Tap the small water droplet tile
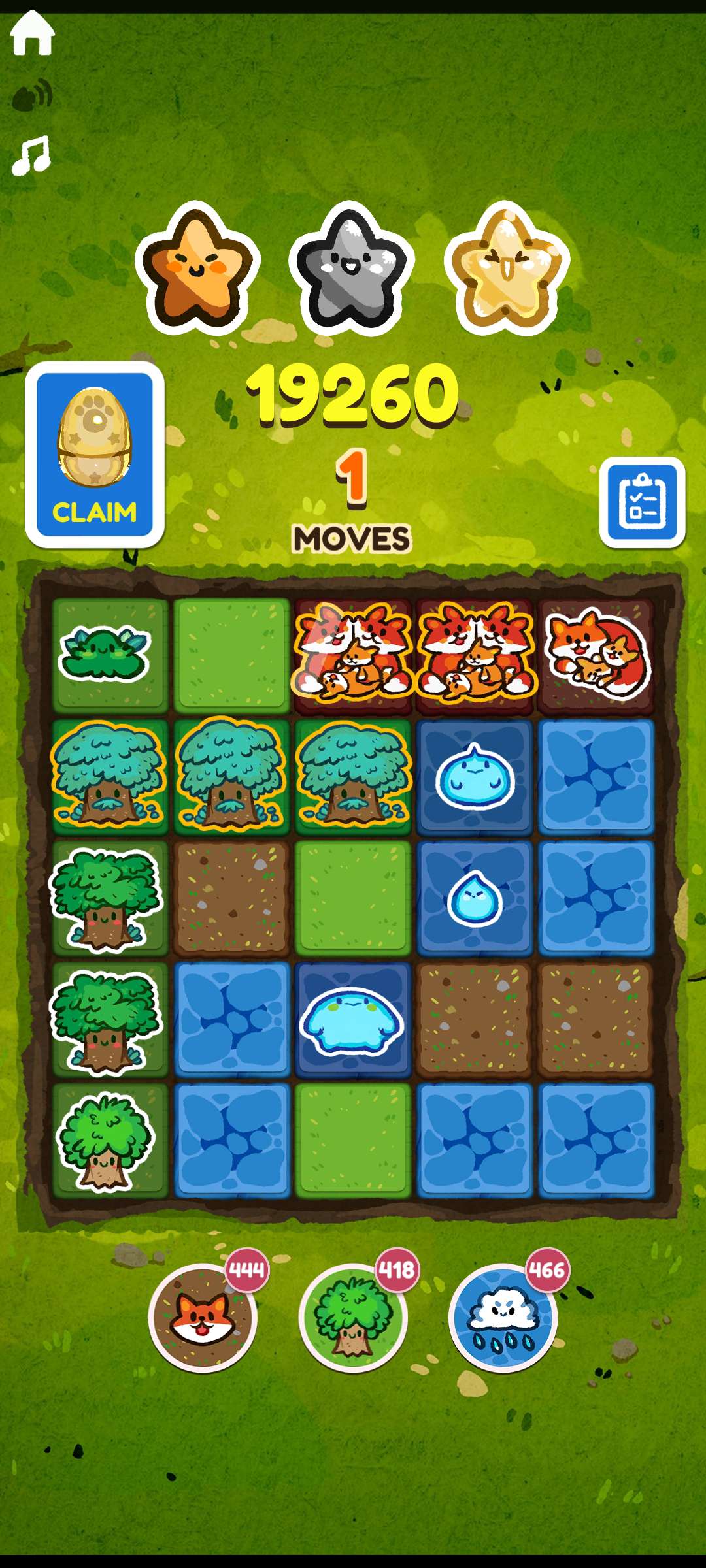This screenshot has width=706, height=1568. [x=475, y=899]
